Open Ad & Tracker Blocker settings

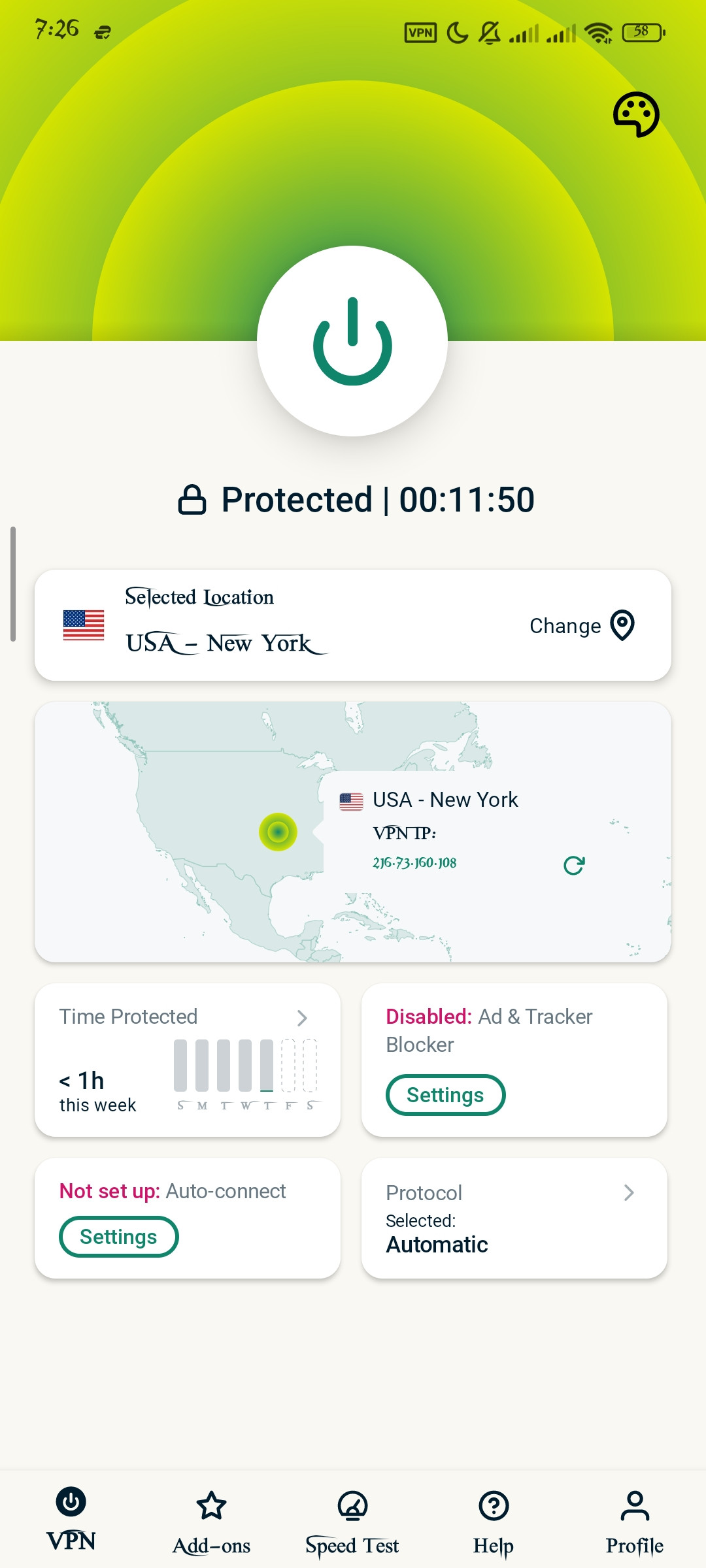445,1095
